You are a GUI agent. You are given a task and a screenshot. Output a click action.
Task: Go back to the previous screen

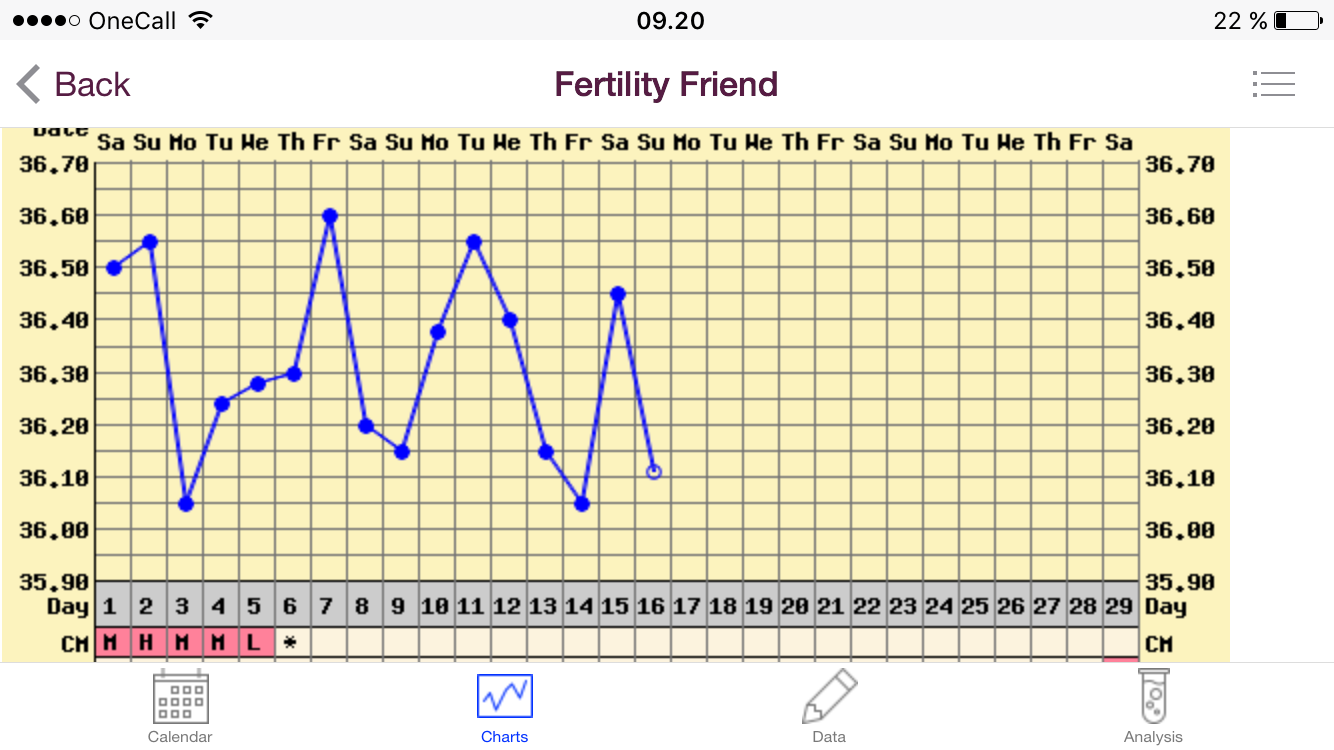coord(73,85)
